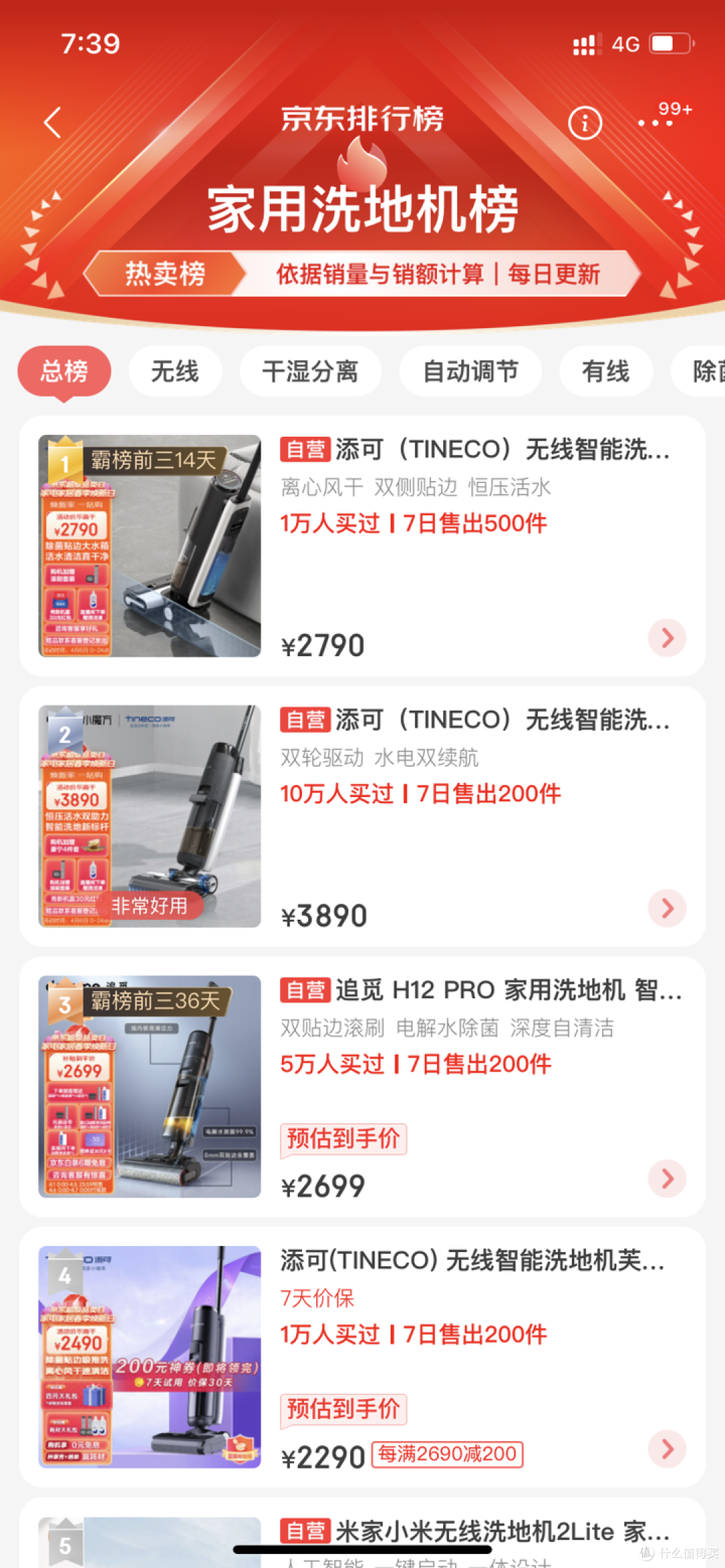Tap the 每满2690减200 coupon tag

(446, 1454)
